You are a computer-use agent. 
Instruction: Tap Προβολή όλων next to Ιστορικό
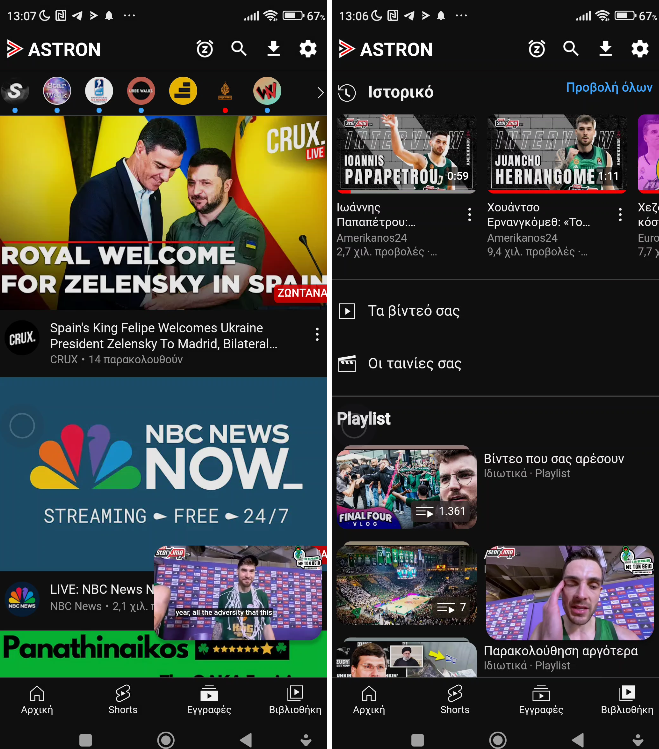pyautogui.click(x=609, y=88)
